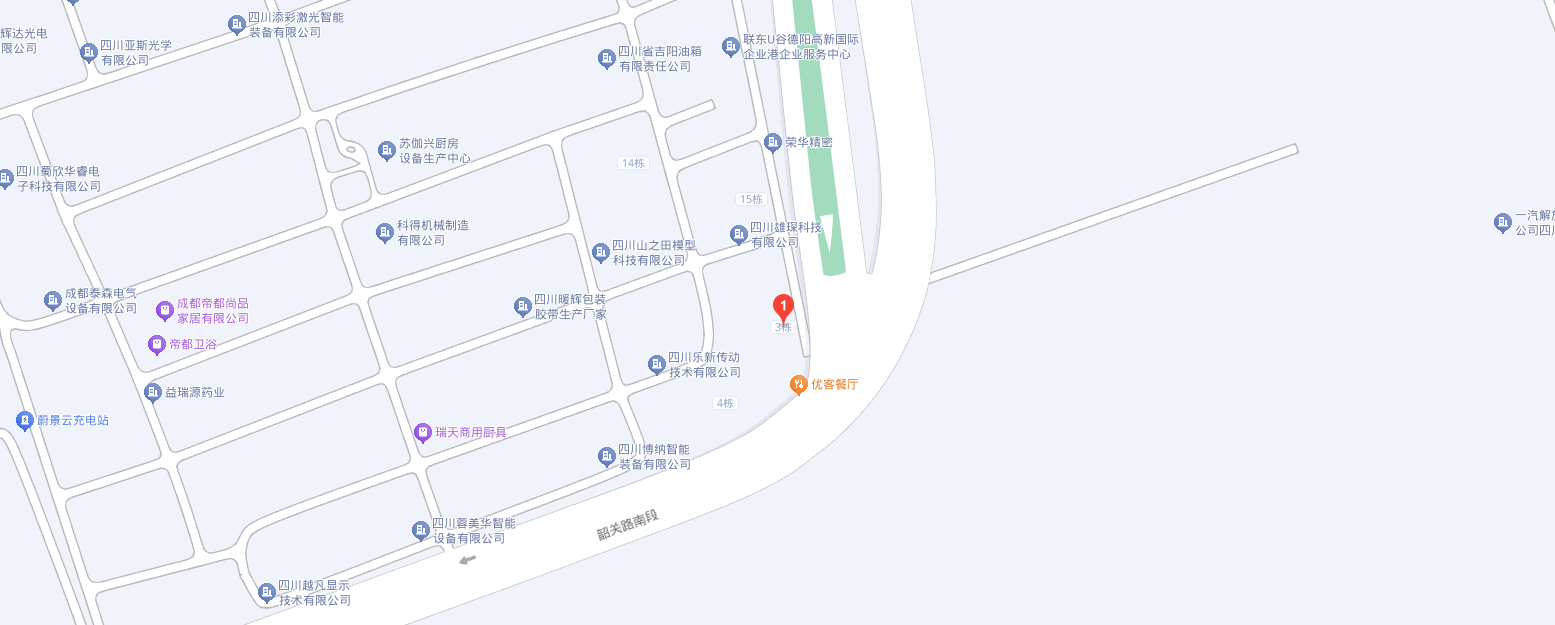Tap 四川越凡显示技术有限公司 marker
Viewport: 1555px width, 625px height.
[x=267, y=593]
